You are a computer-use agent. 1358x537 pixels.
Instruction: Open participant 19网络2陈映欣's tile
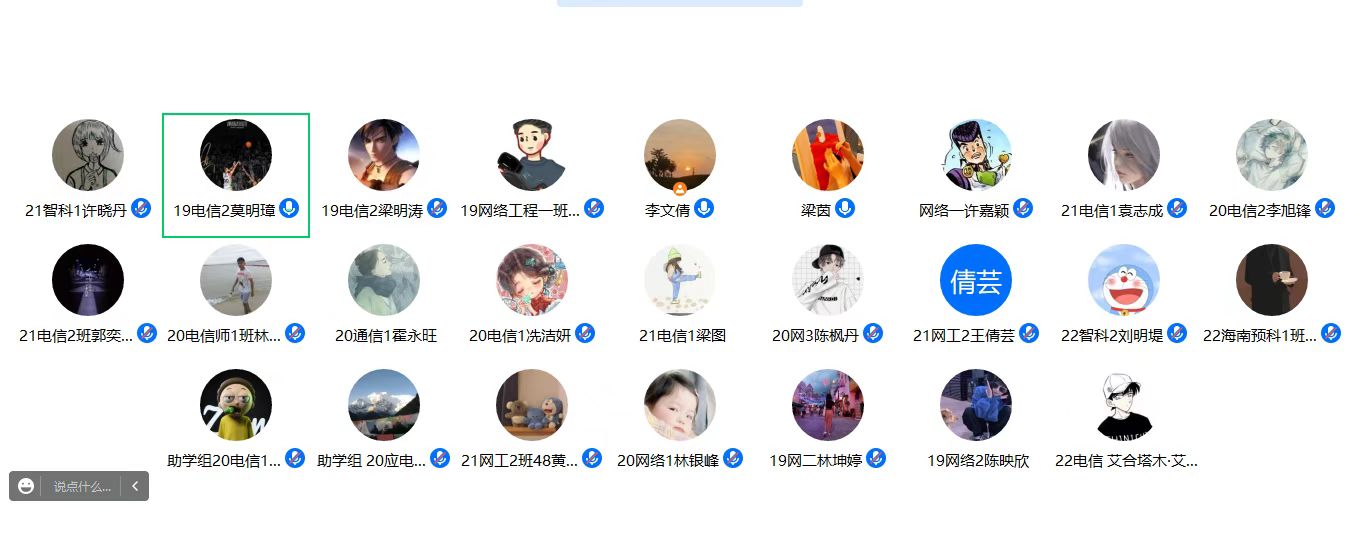[976, 406]
